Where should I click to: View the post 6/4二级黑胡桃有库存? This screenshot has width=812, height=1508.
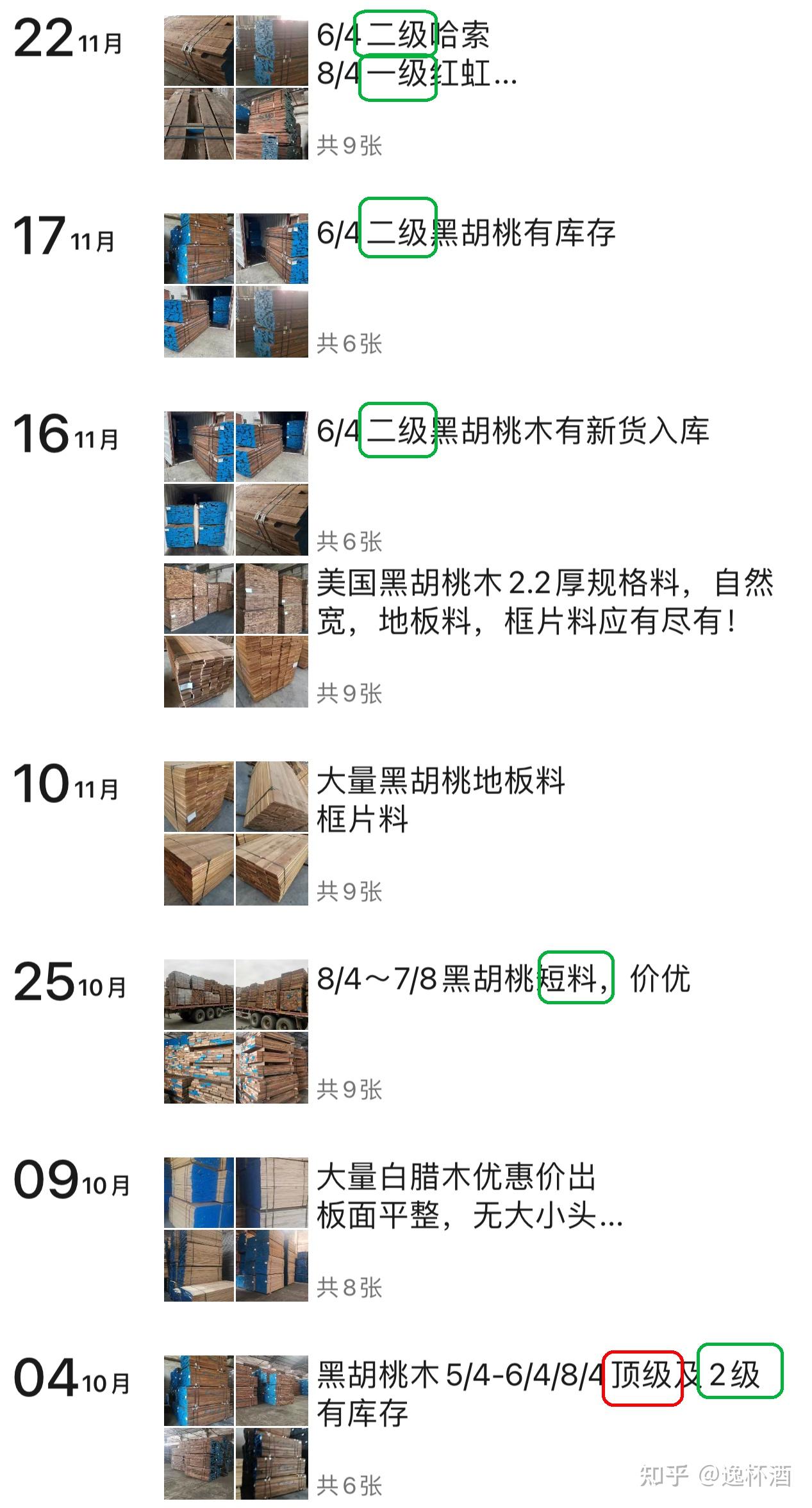point(466,233)
